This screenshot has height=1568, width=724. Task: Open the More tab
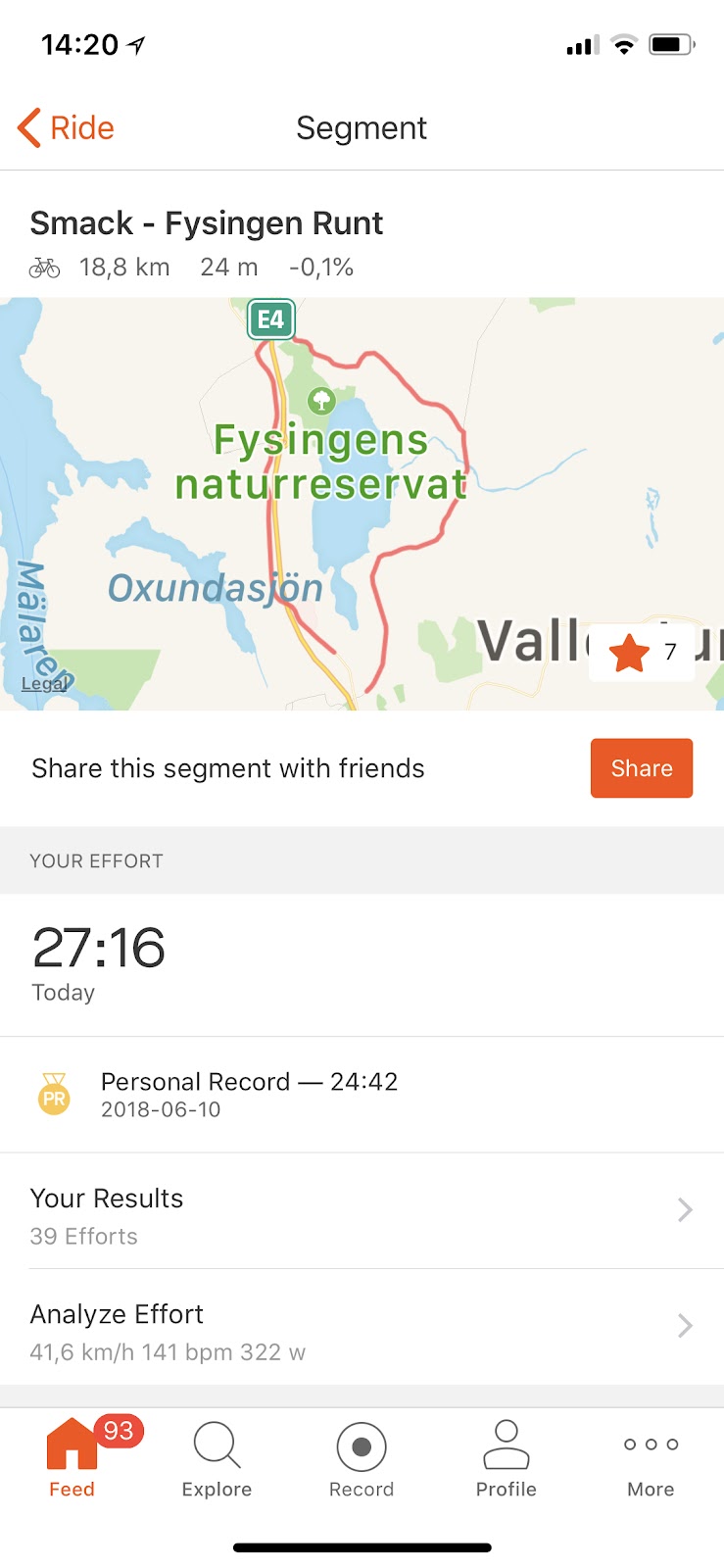pyautogui.click(x=652, y=1458)
